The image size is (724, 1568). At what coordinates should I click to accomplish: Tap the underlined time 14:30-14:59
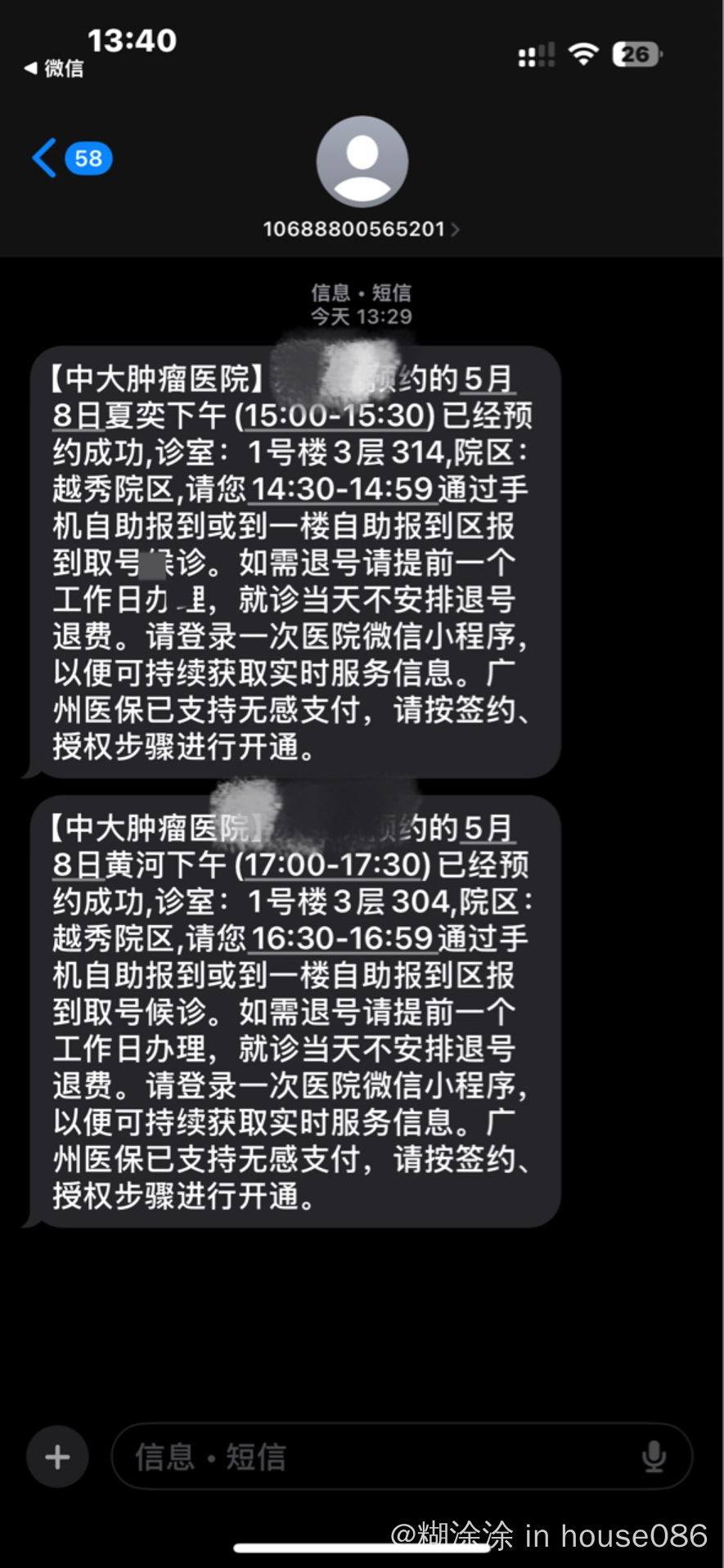pyautogui.click(x=341, y=489)
